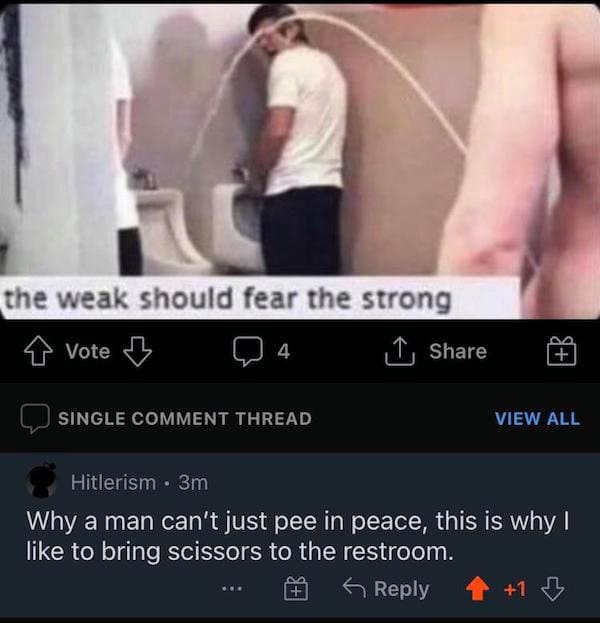Viewport: 600px width, 623px height.
Task: Tap View All comments
Action: (x=537, y=418)
